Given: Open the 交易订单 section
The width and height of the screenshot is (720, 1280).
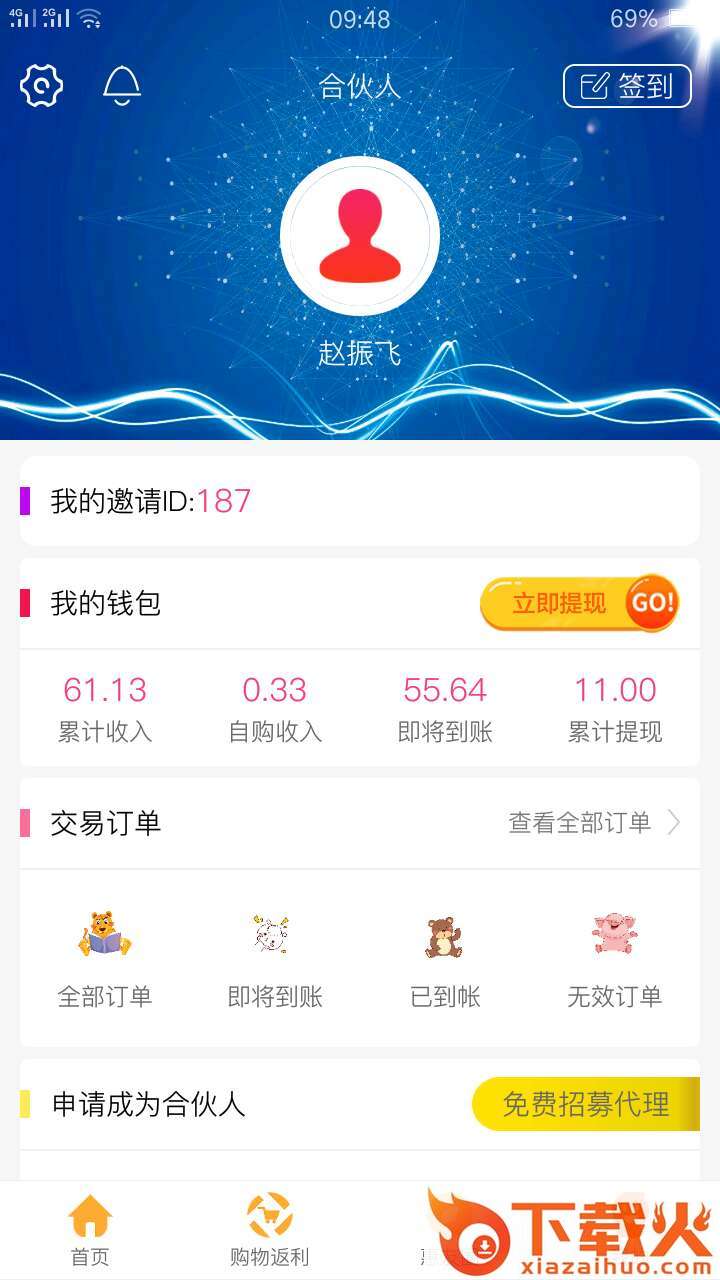Looking at the screenshot, I should [107, 824].
